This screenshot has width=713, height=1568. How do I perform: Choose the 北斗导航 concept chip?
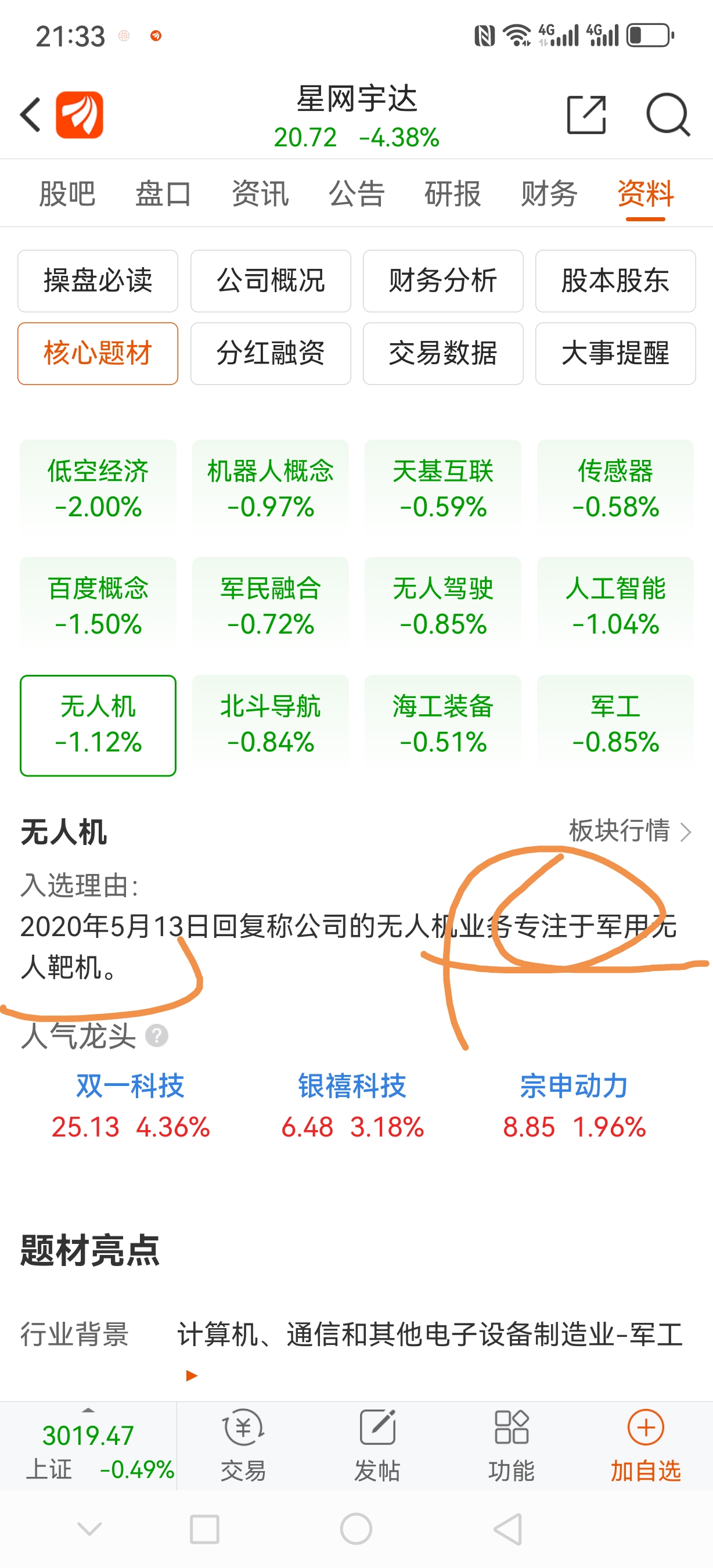pyautogui.click(x=271, y=724)
